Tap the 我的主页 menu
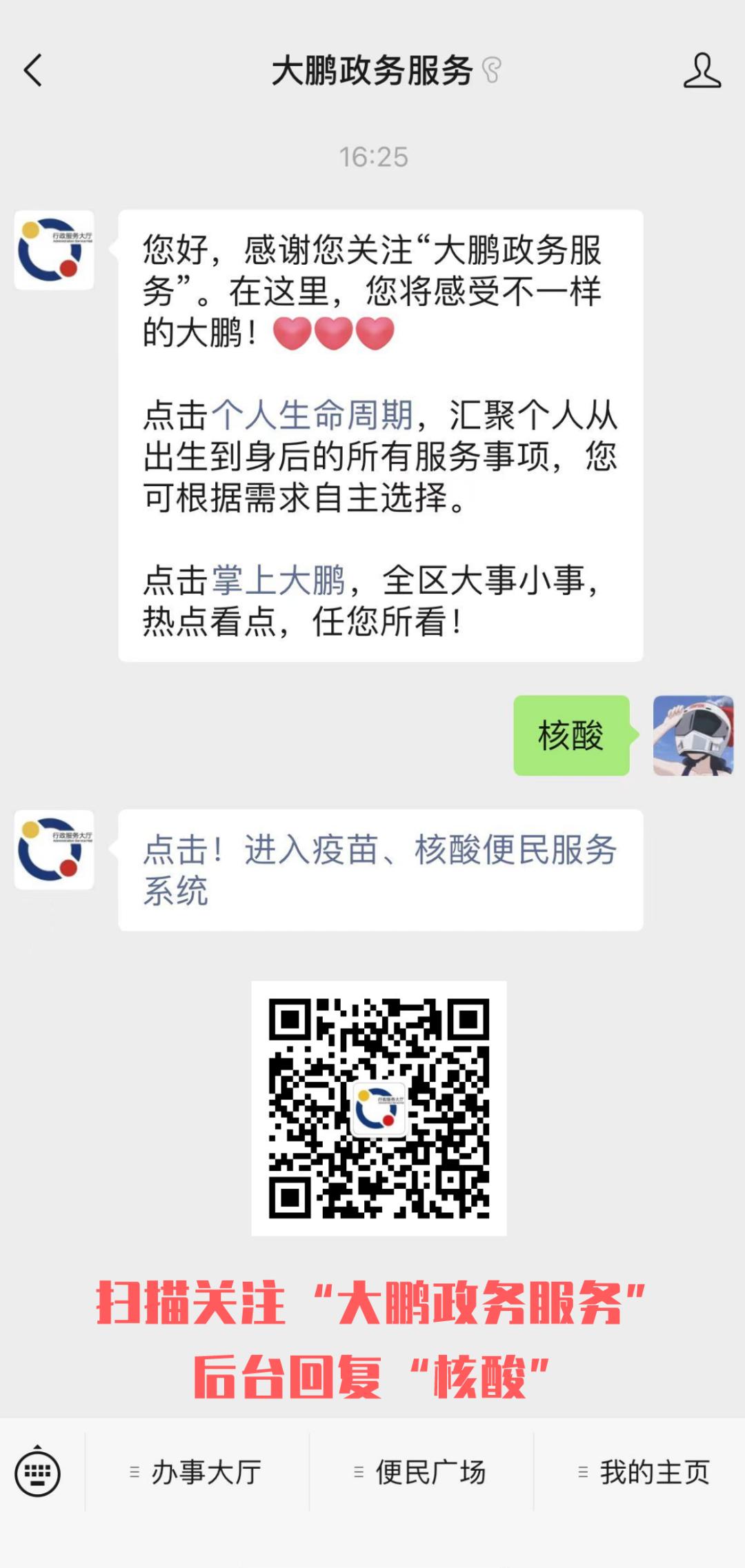Screen dimensions: 745x1568 [645, 1473]
